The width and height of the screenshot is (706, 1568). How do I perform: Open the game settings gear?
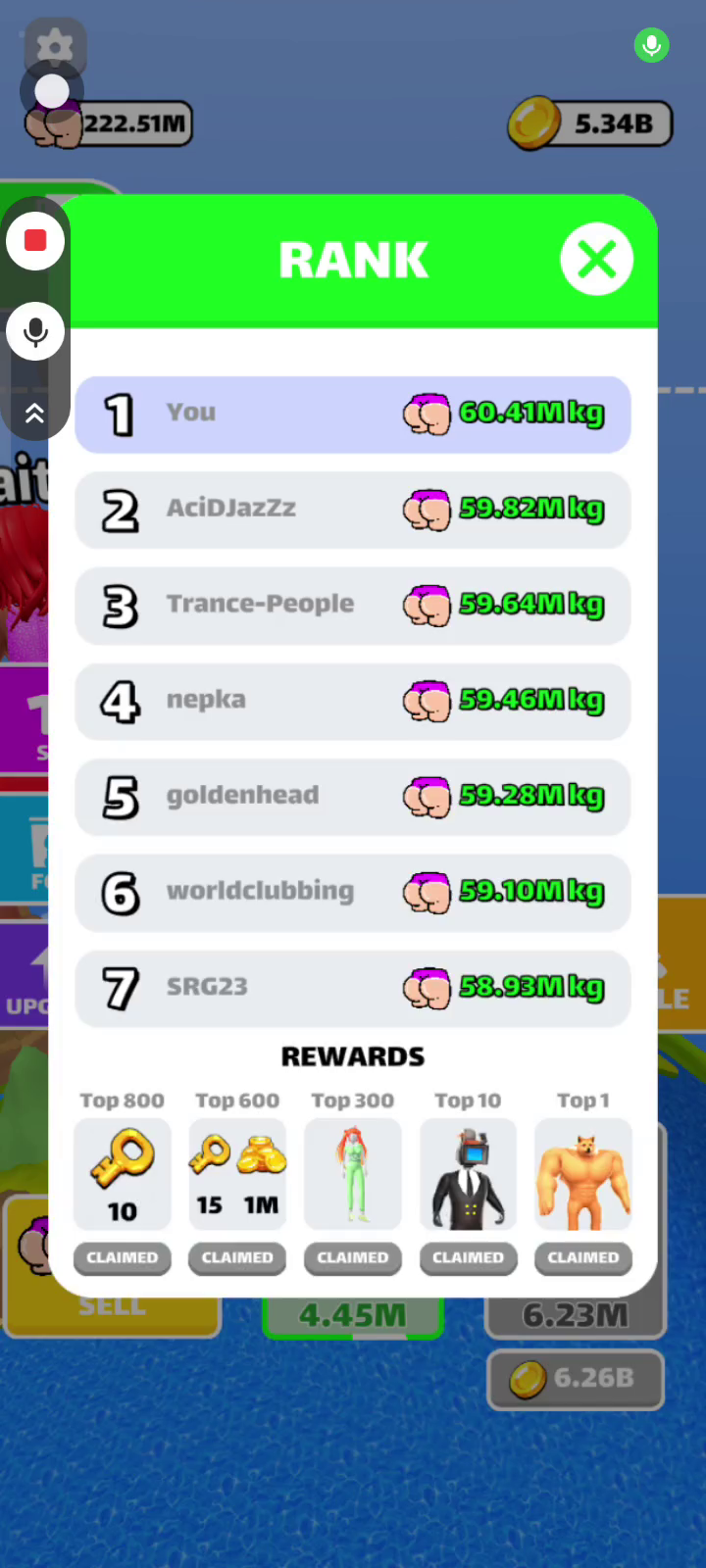[x=54, y=45]
